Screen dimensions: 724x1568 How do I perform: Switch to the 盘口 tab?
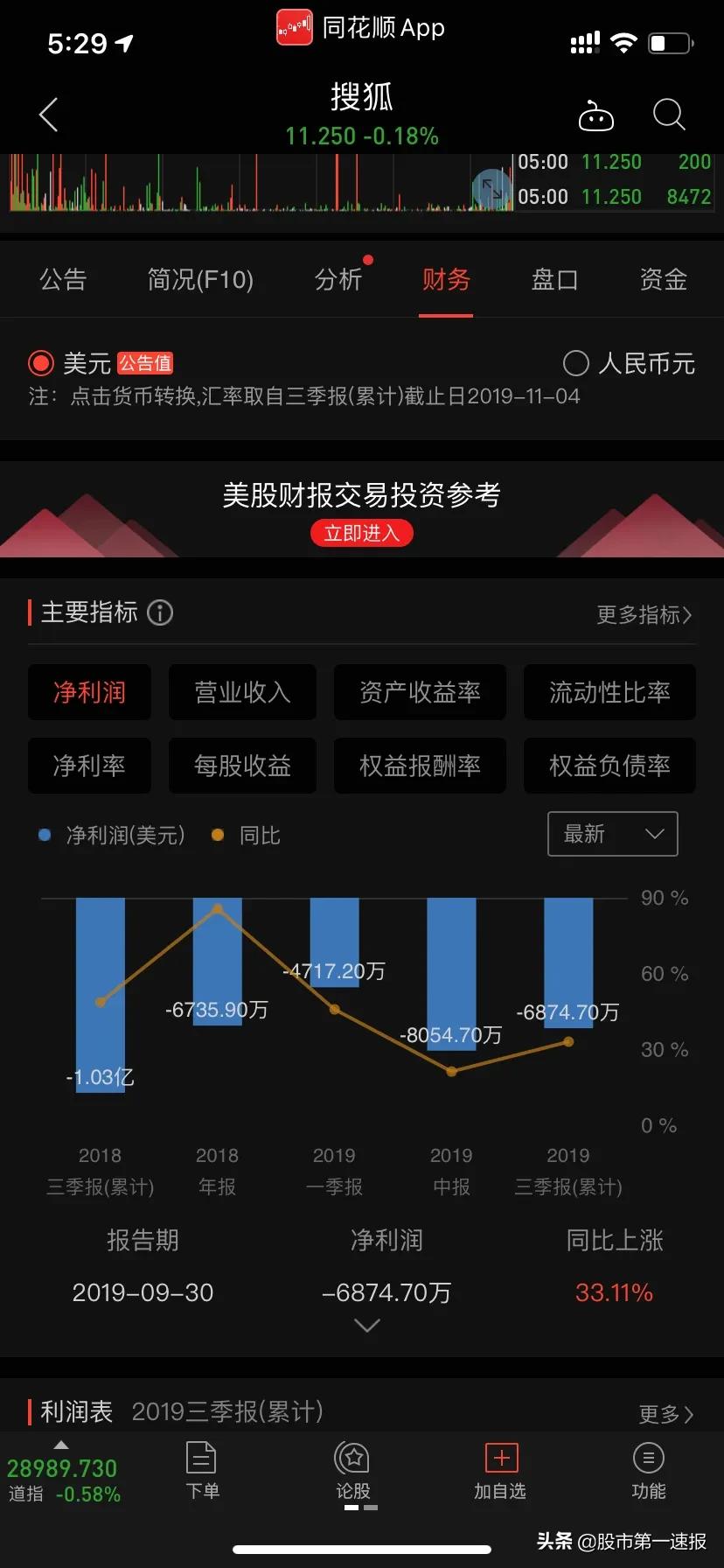pos(554,280)
